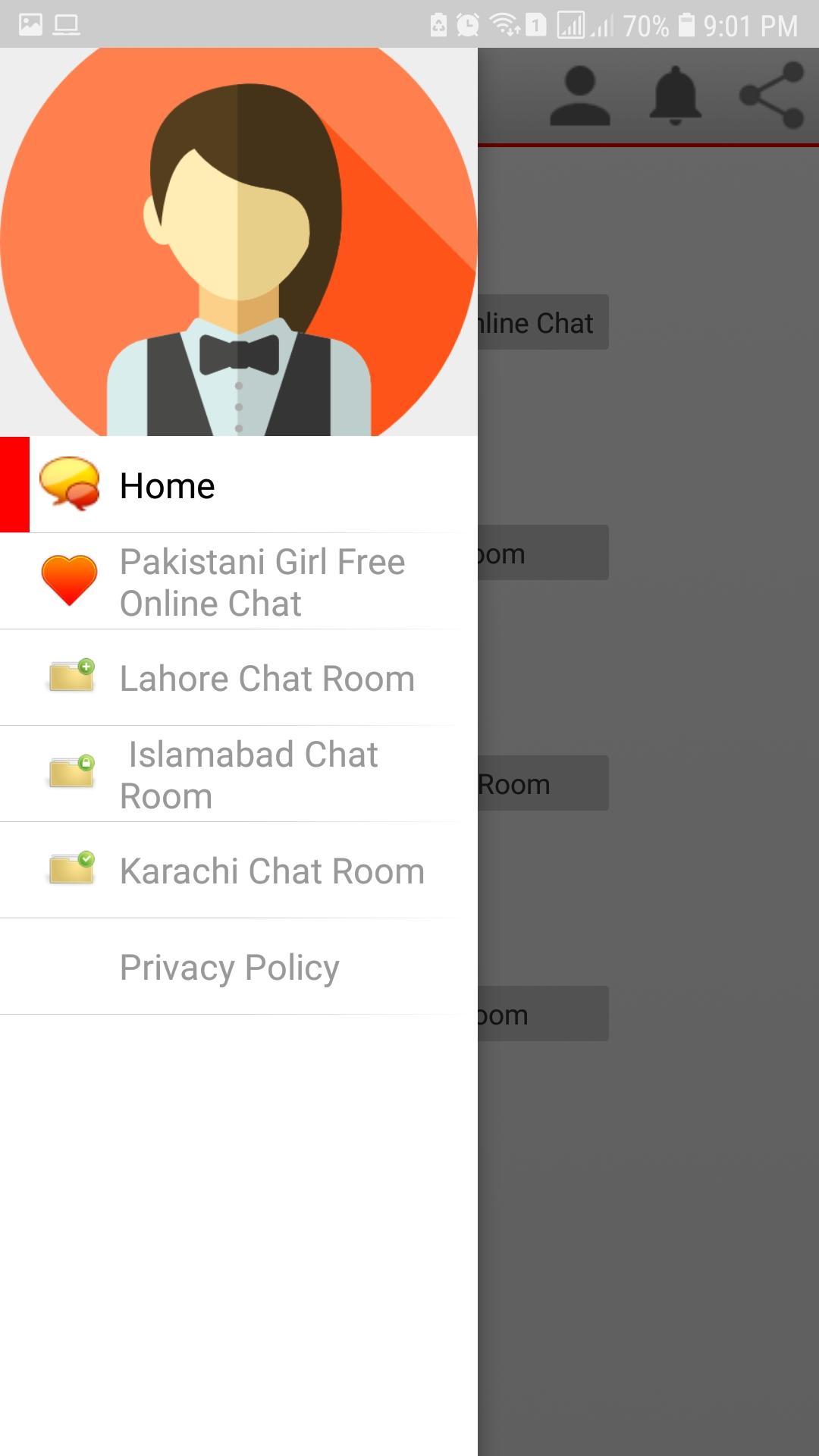The height and width of the screenshot is (1456, 819).
Task: Tap the folder icon beside Islamabad Chat Room
Action: pyautogui.click(x=71, y=772)
